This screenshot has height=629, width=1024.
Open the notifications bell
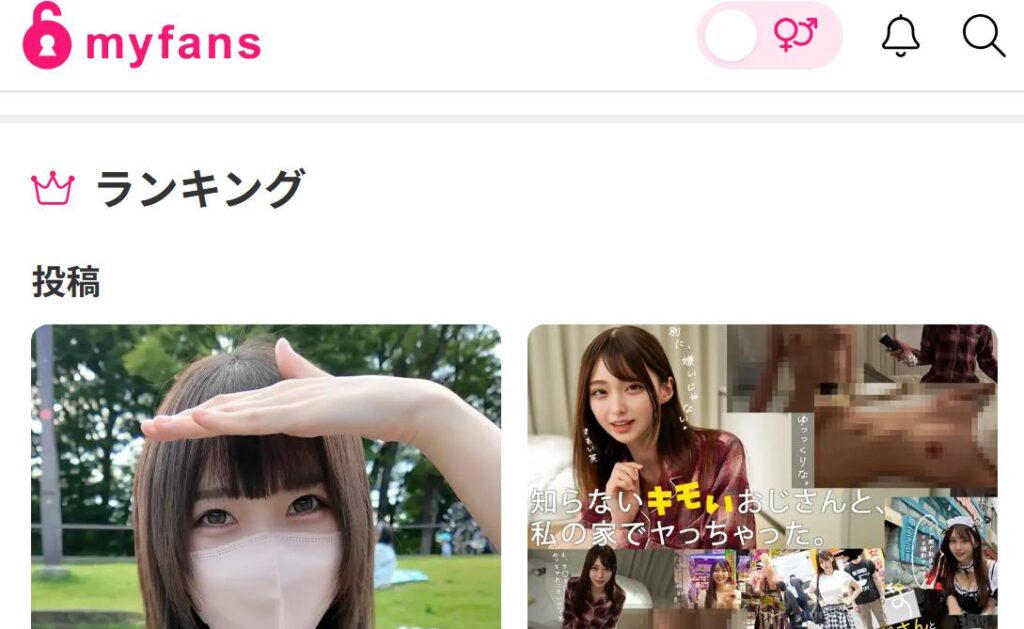click(900, 36)
